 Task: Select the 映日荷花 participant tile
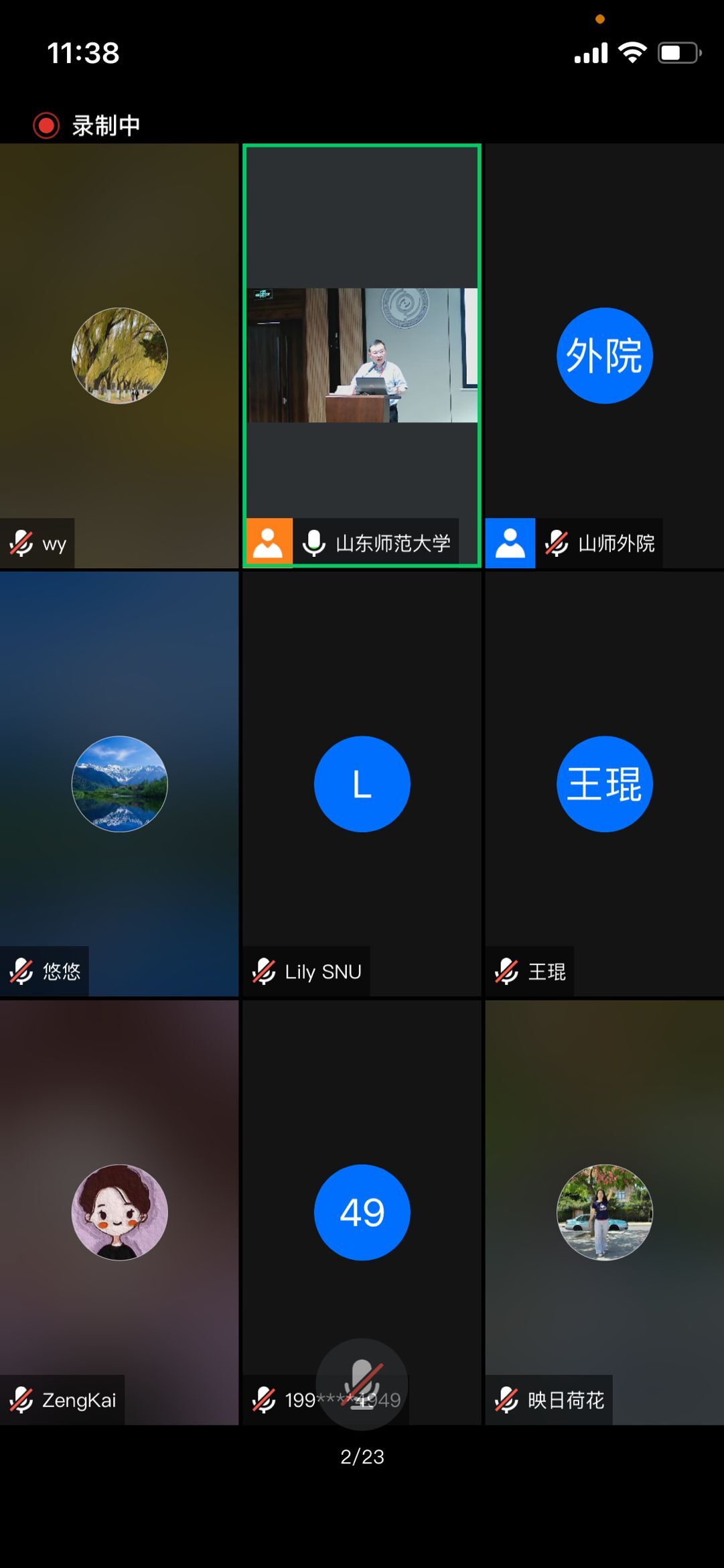pos(604,1212)
